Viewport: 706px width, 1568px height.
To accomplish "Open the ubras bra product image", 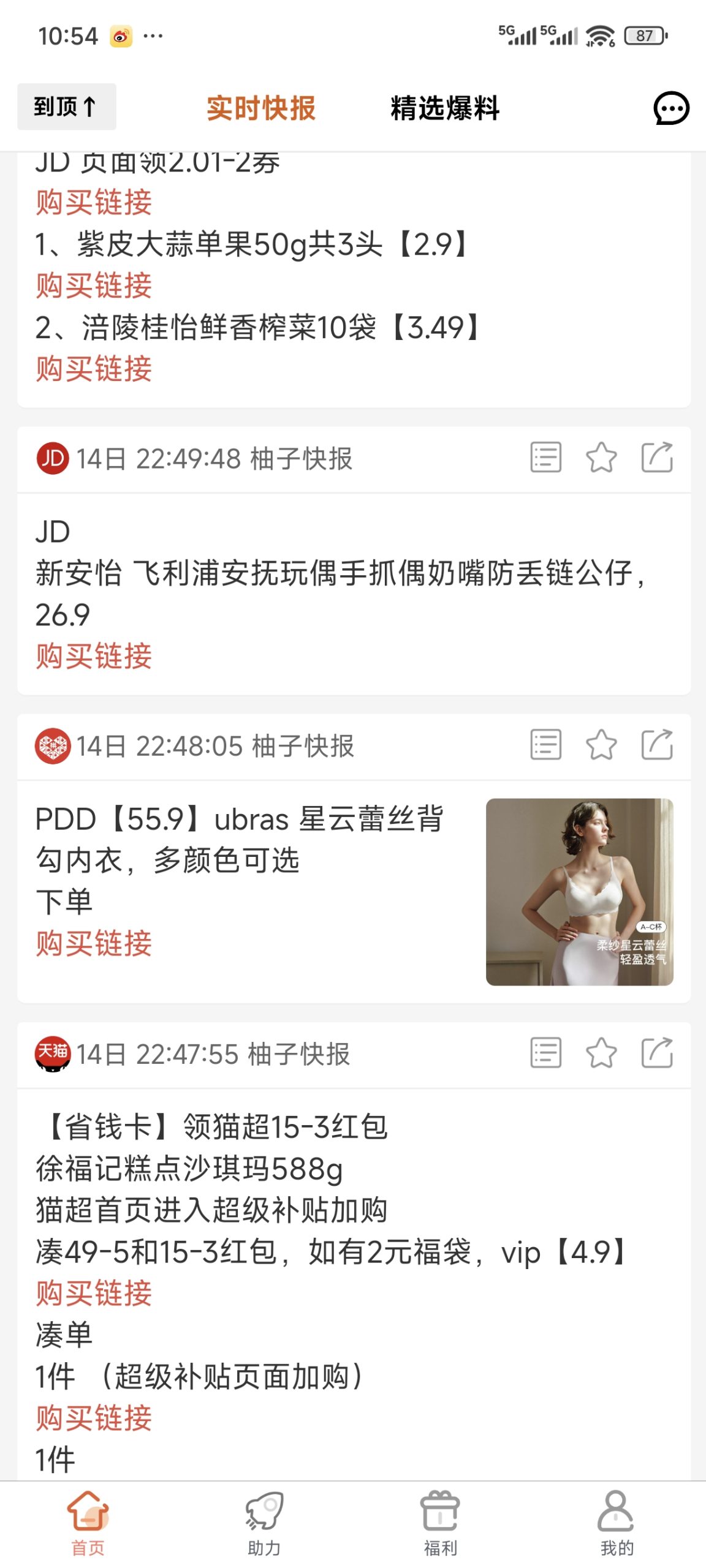I will 579,891.
